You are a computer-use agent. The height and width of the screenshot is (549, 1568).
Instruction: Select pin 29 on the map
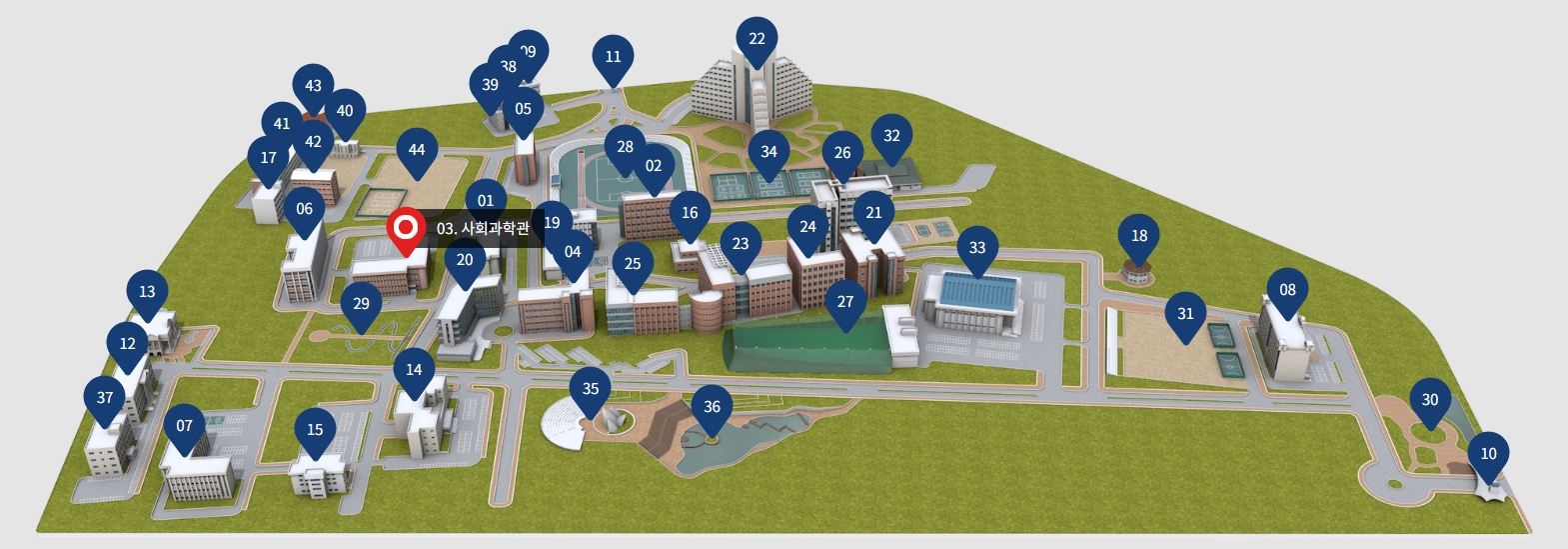click(x=361, y=304)
